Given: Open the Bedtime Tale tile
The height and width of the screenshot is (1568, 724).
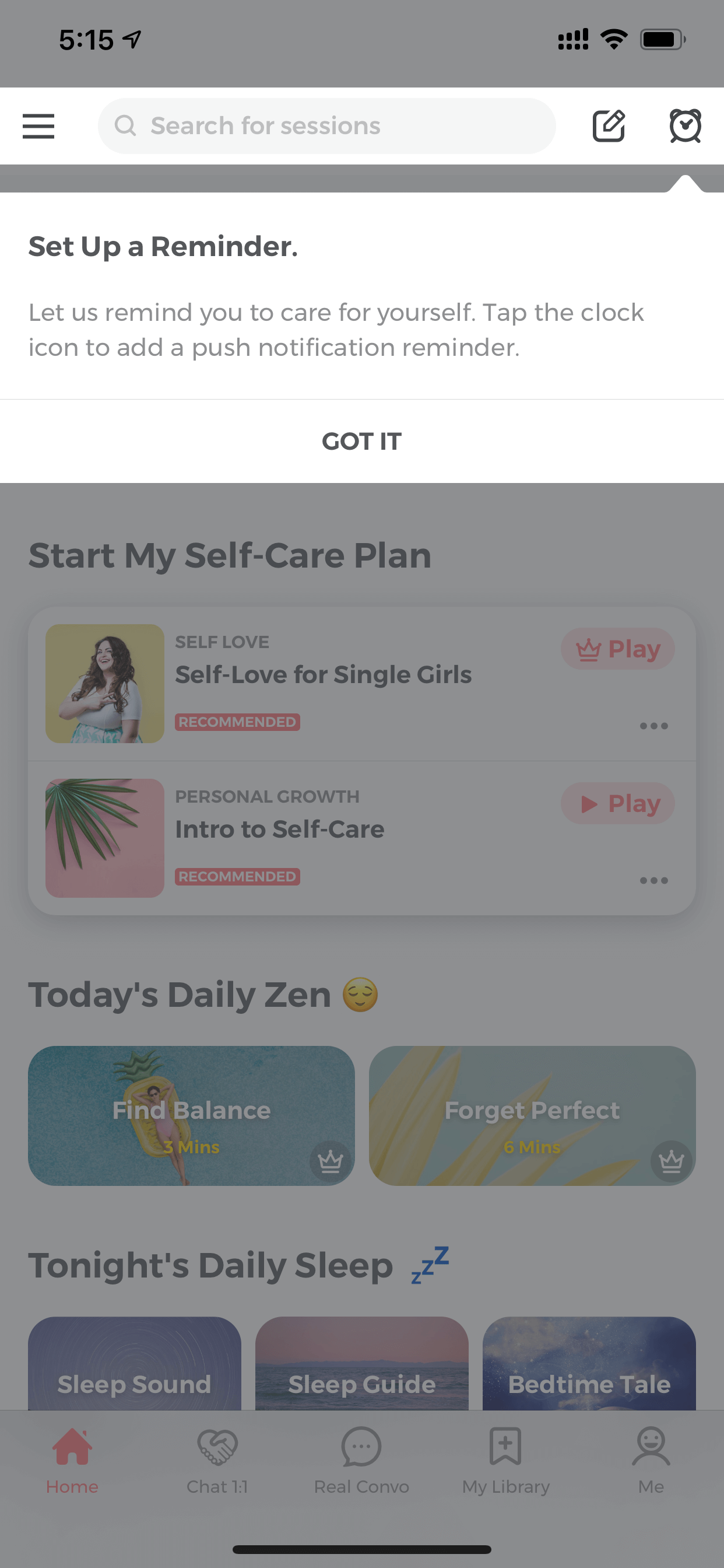Looking at the screenshot, I should click(x=589, y=1363).
